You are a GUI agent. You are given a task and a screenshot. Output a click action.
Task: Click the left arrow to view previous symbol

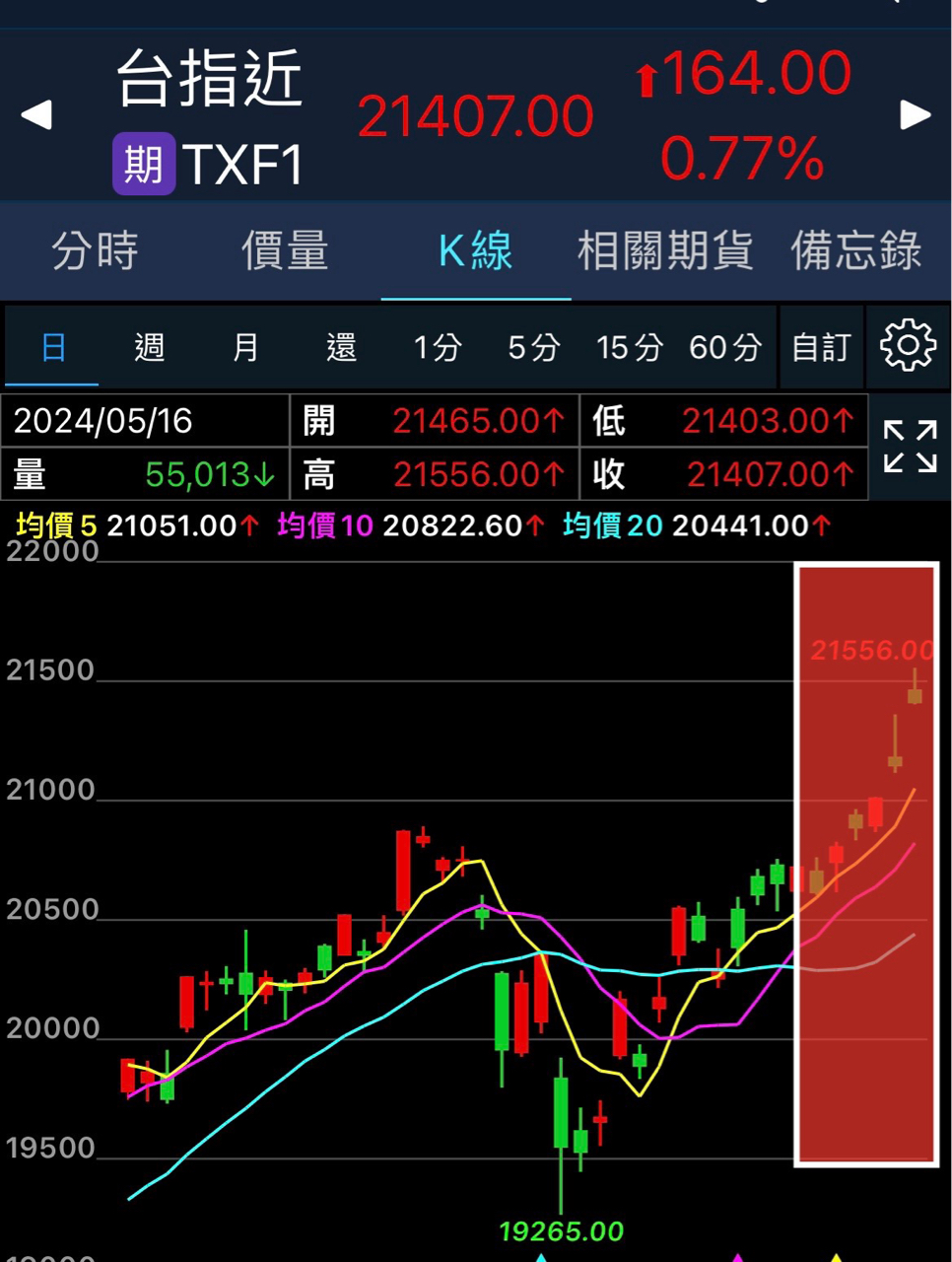pyautogui.click(x=37, y=115)
